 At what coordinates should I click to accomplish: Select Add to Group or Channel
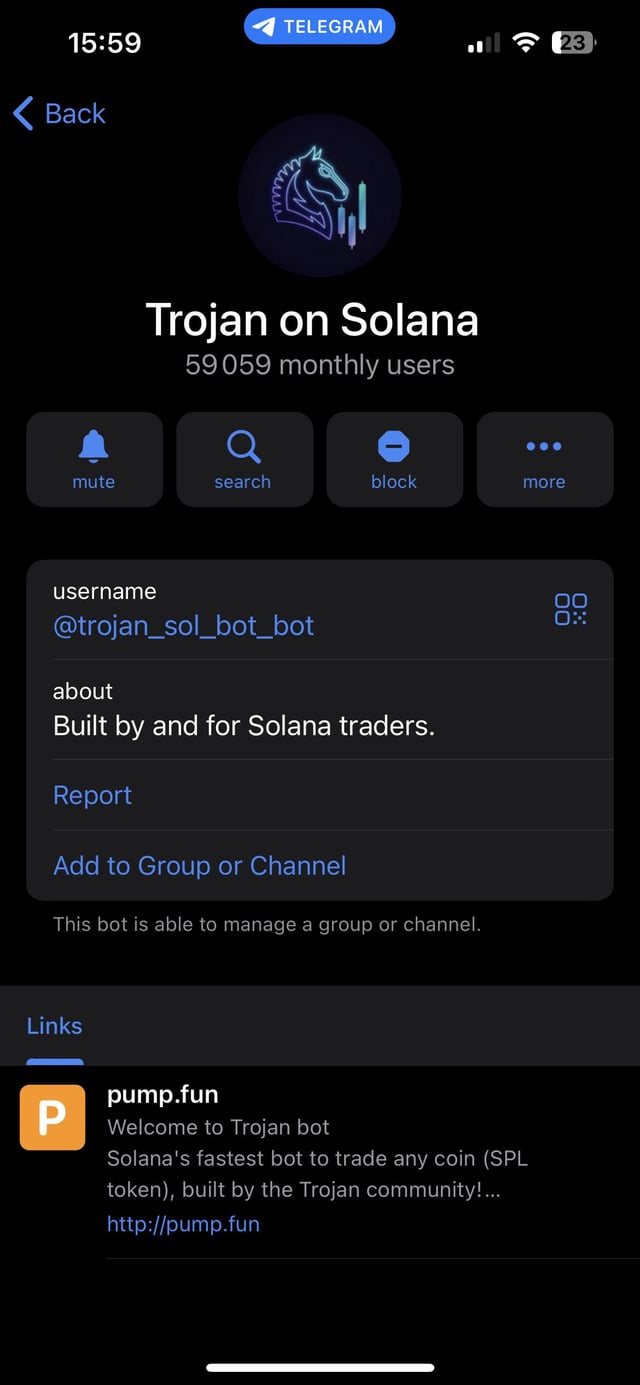click(x=200, y=865)
